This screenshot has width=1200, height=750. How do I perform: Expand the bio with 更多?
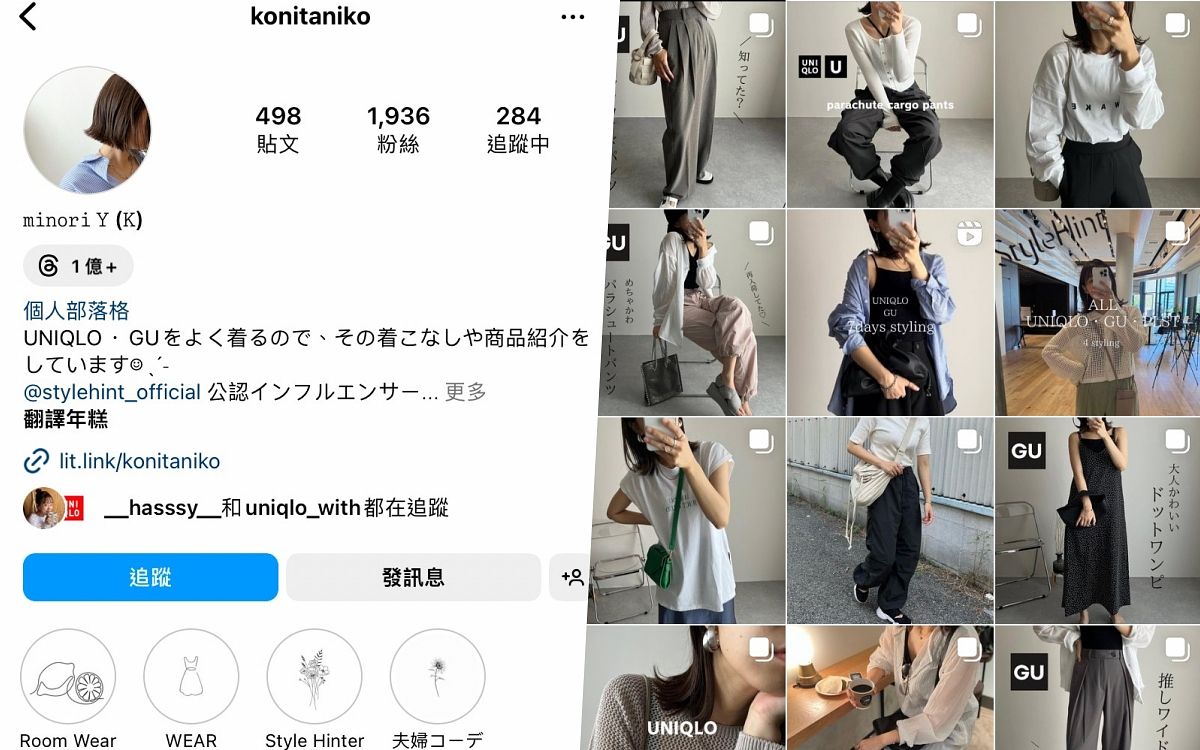coord(465,392)
